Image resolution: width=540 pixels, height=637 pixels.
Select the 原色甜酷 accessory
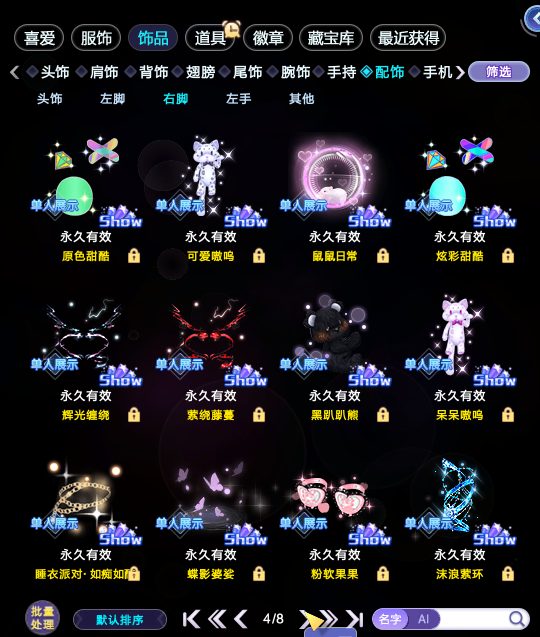(86, 197)
